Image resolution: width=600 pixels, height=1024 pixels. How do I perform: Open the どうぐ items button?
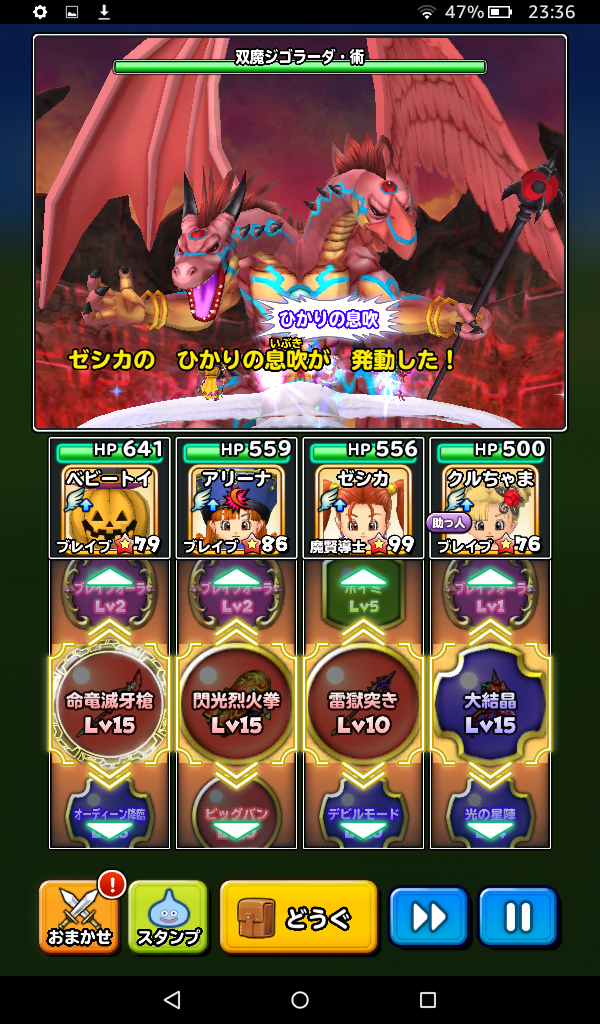[x=298, y=916]
